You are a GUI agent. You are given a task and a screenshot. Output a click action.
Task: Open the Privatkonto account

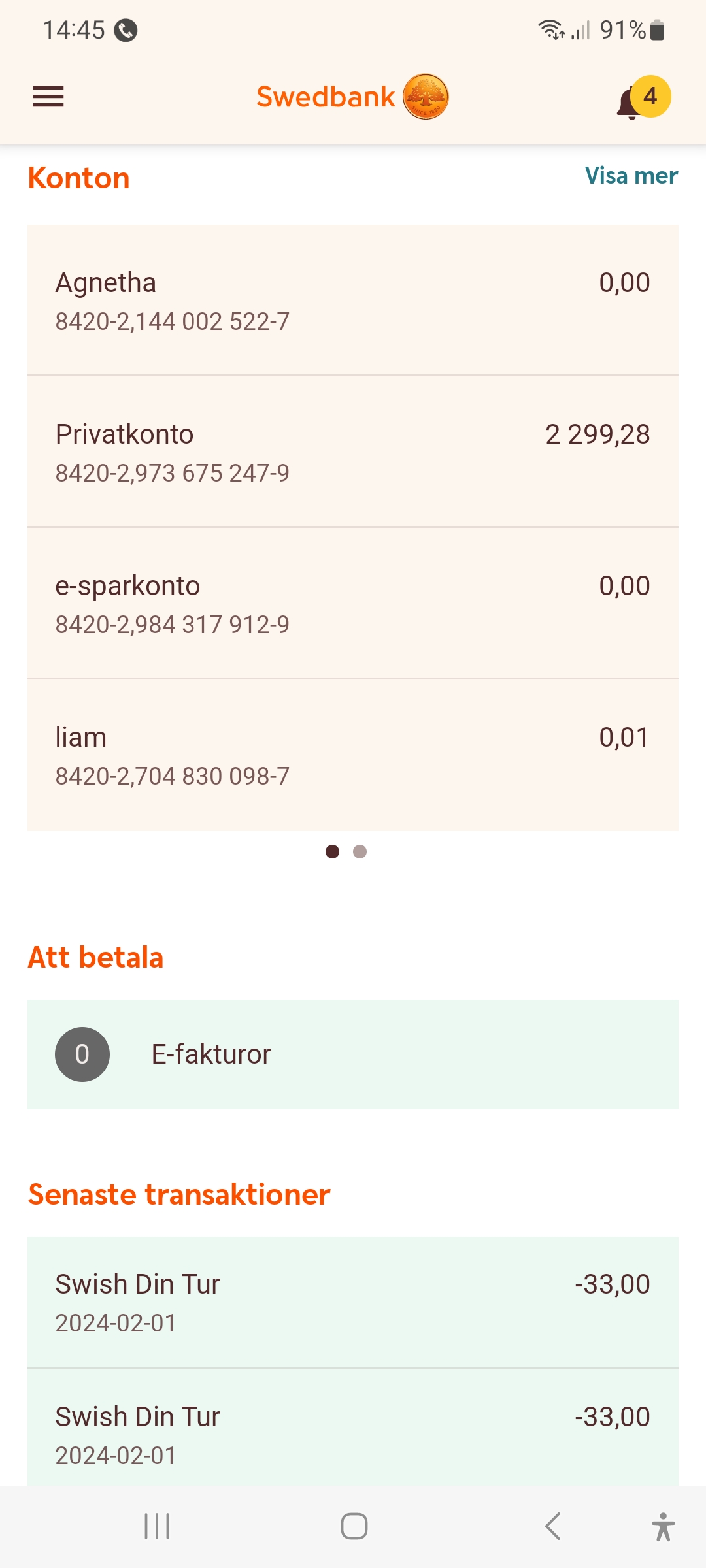pyautogui.click(x=353, y=452)
